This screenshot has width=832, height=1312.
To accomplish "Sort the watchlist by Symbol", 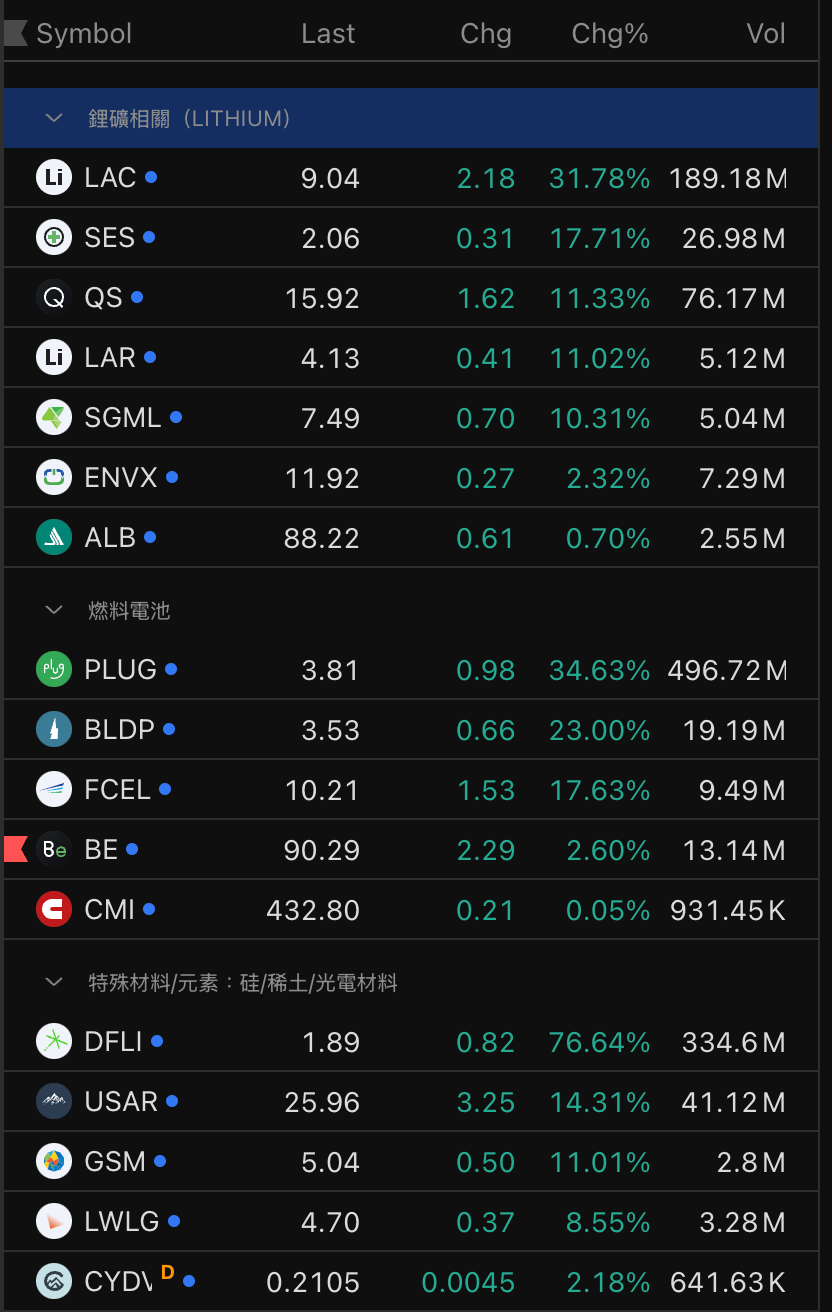I will [84, 34].
